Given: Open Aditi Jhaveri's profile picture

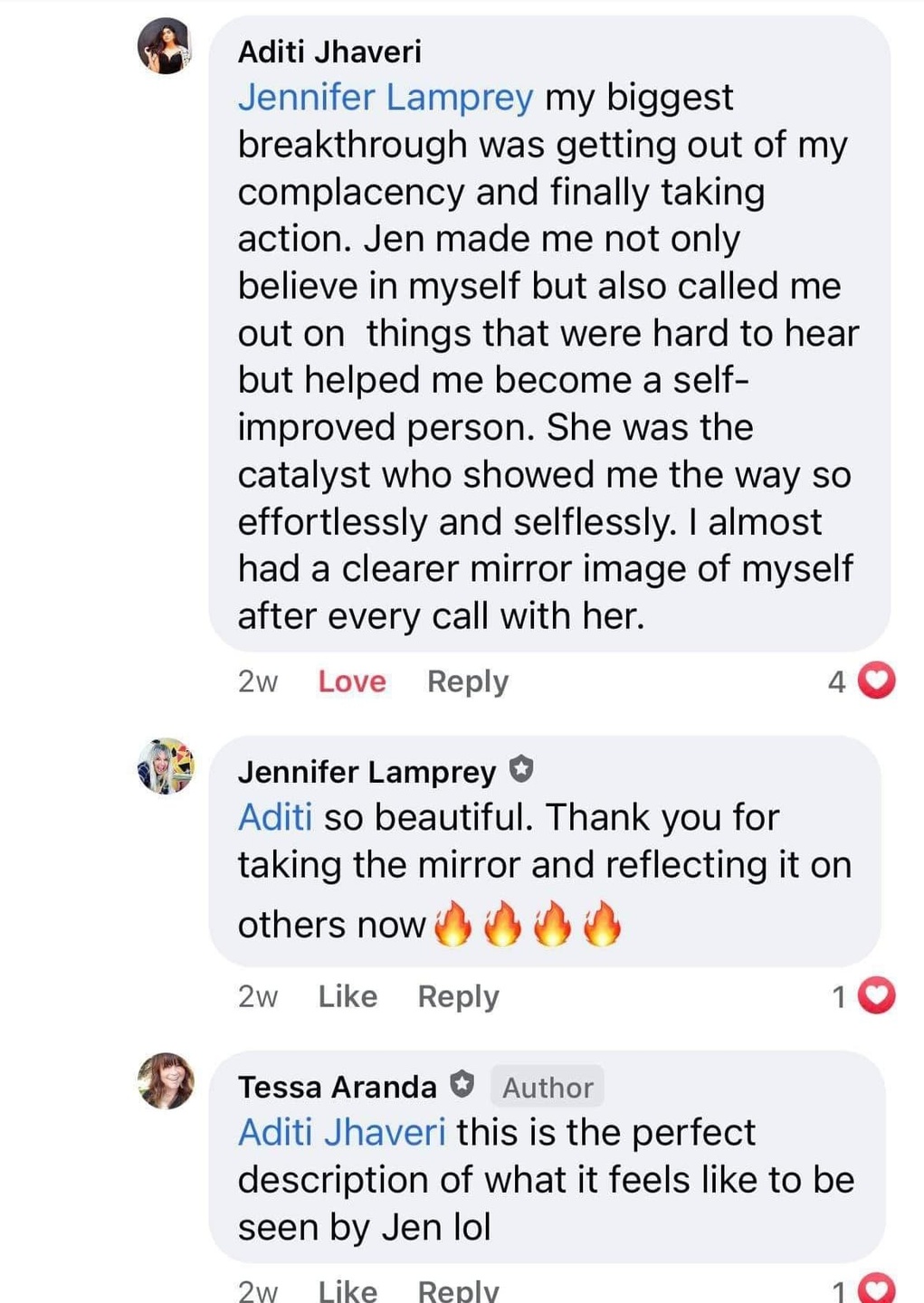Looking at the screenshot, I should [x=165, y=46].
